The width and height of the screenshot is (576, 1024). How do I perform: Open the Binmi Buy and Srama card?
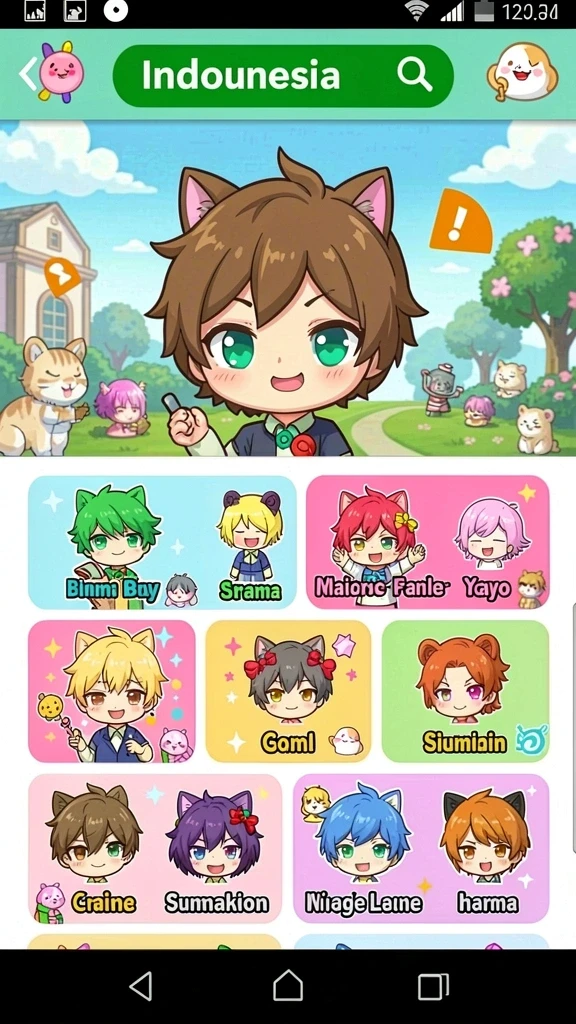(162, 542)
